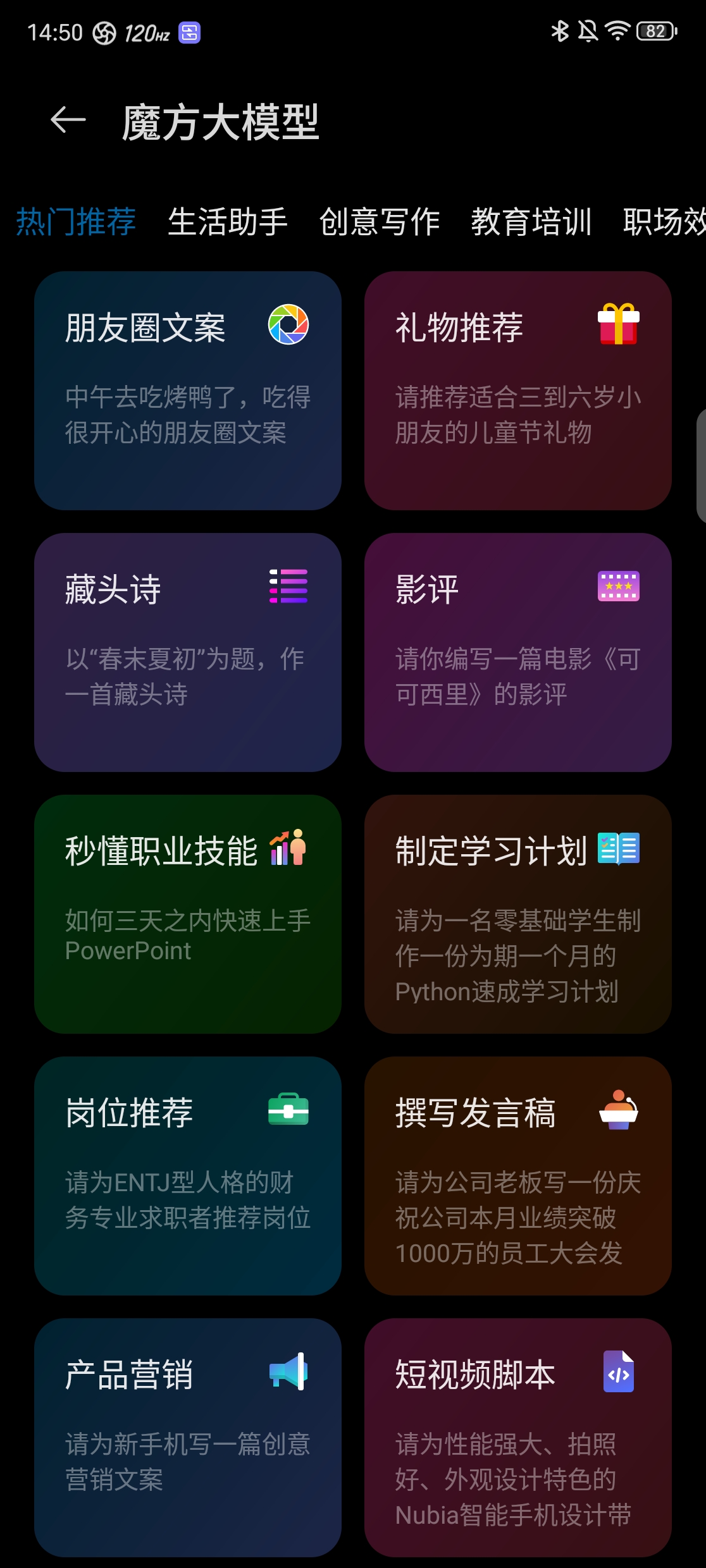Choose the 岗位推荐 card
The width and height of the screenshot is (706, 1568).
pos(188,1176)
